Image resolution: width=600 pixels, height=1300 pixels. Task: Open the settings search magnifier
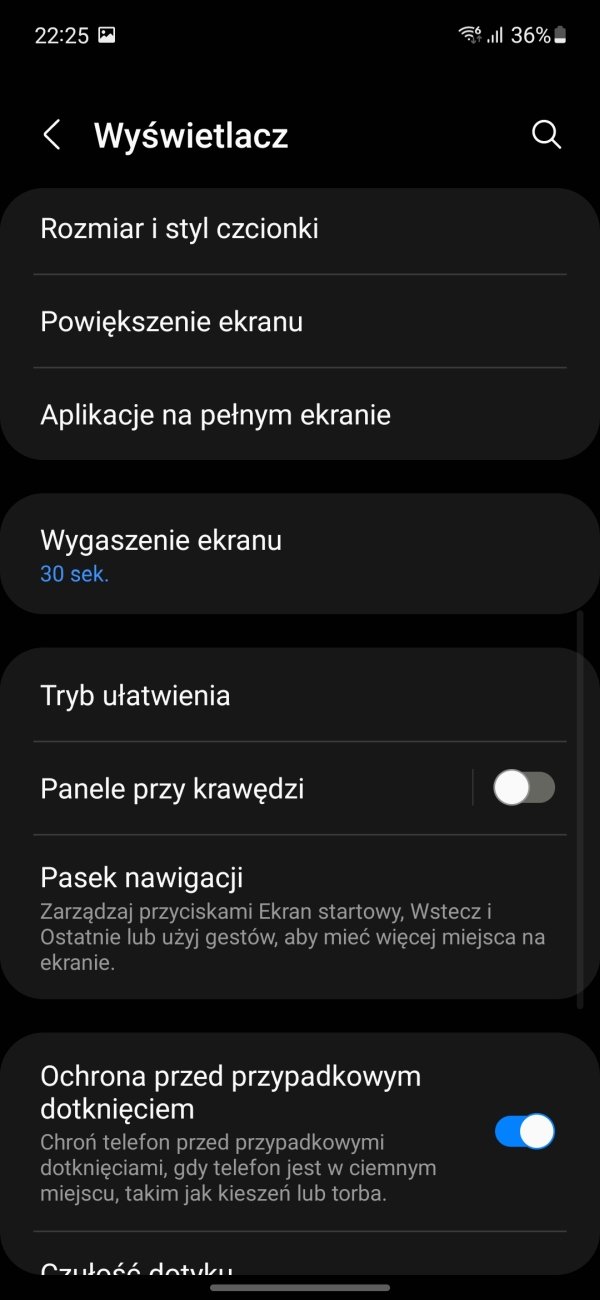click(x=546, y=135)
